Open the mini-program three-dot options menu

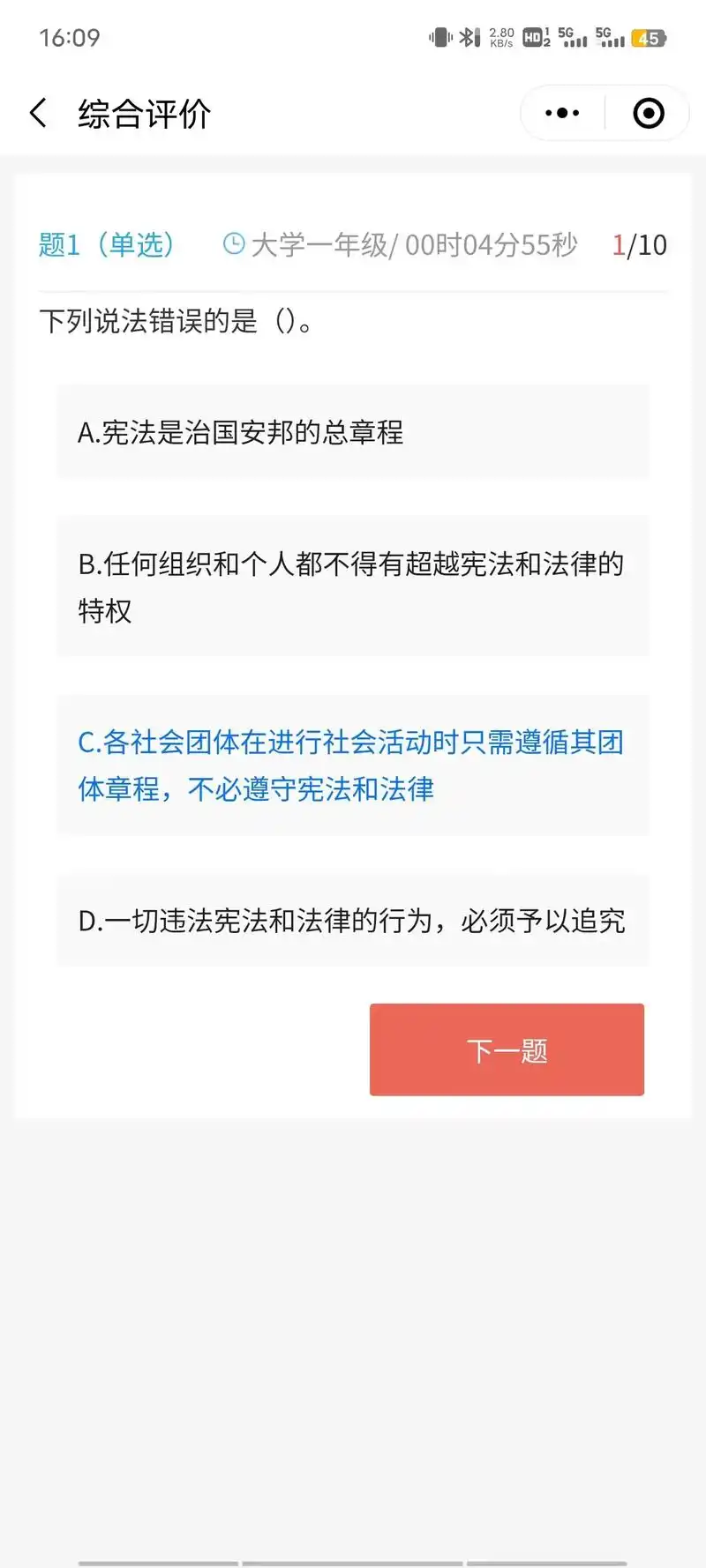pyautogui.click(x=561, y=113)
